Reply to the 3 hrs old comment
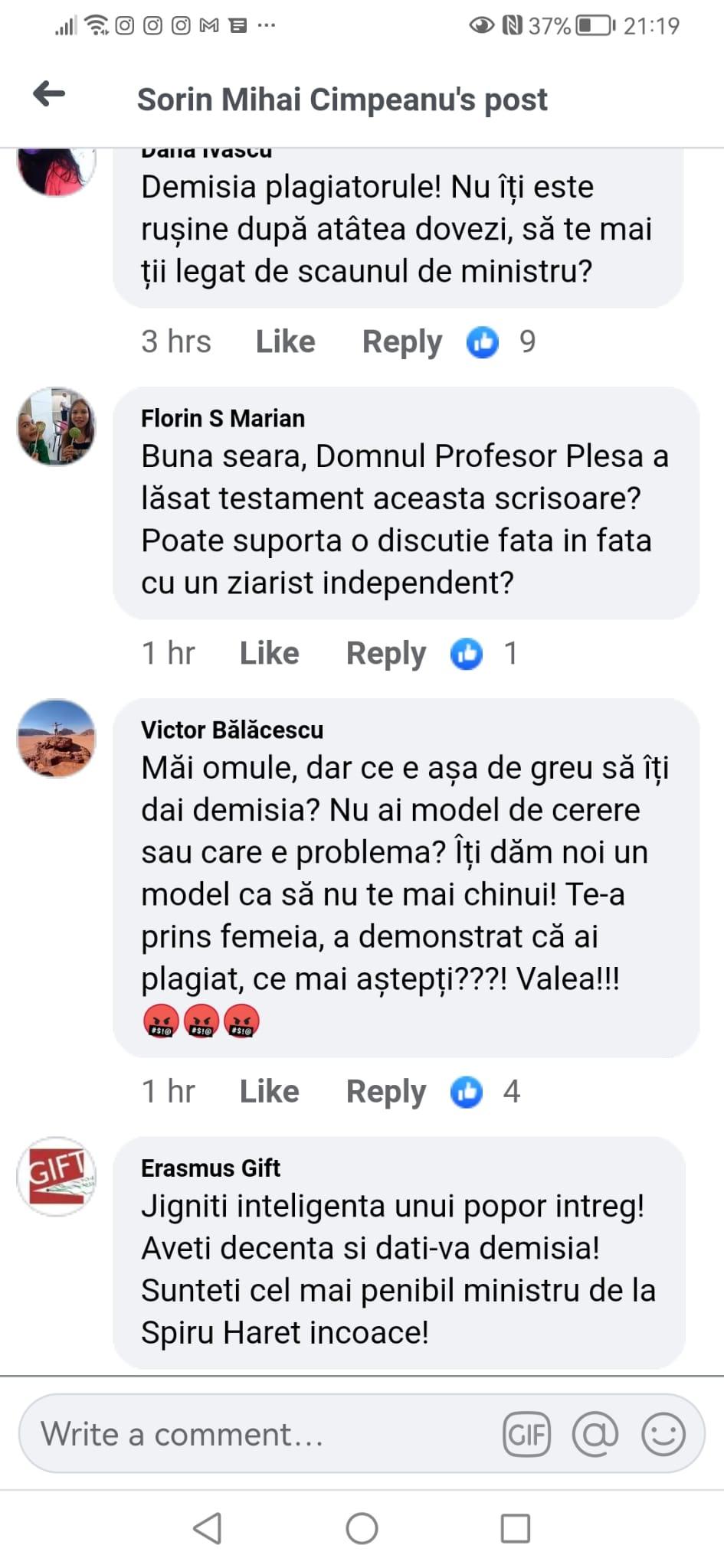Viewport: 724px width, 1568px height. [x=401, y=341]
